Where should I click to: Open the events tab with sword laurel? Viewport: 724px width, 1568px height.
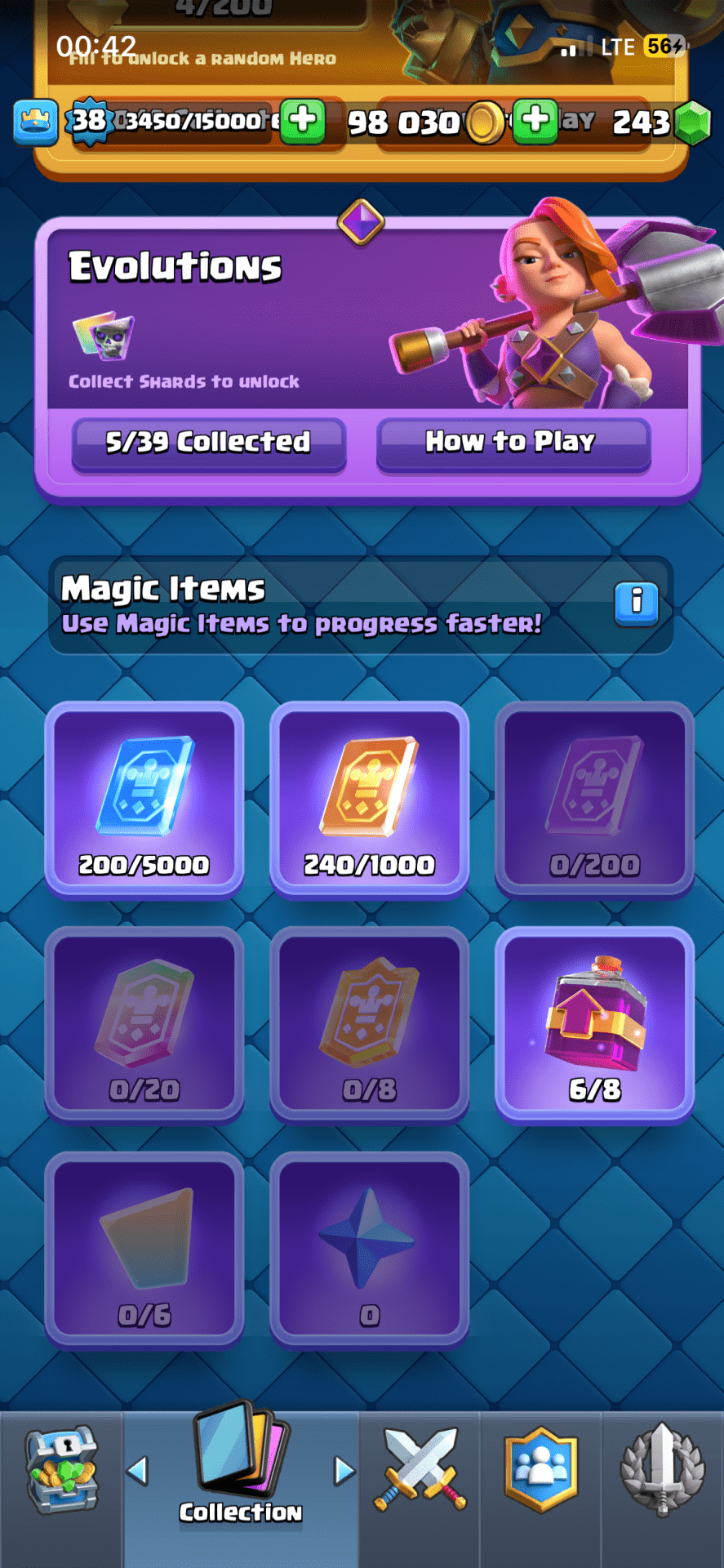point(662,1470)
